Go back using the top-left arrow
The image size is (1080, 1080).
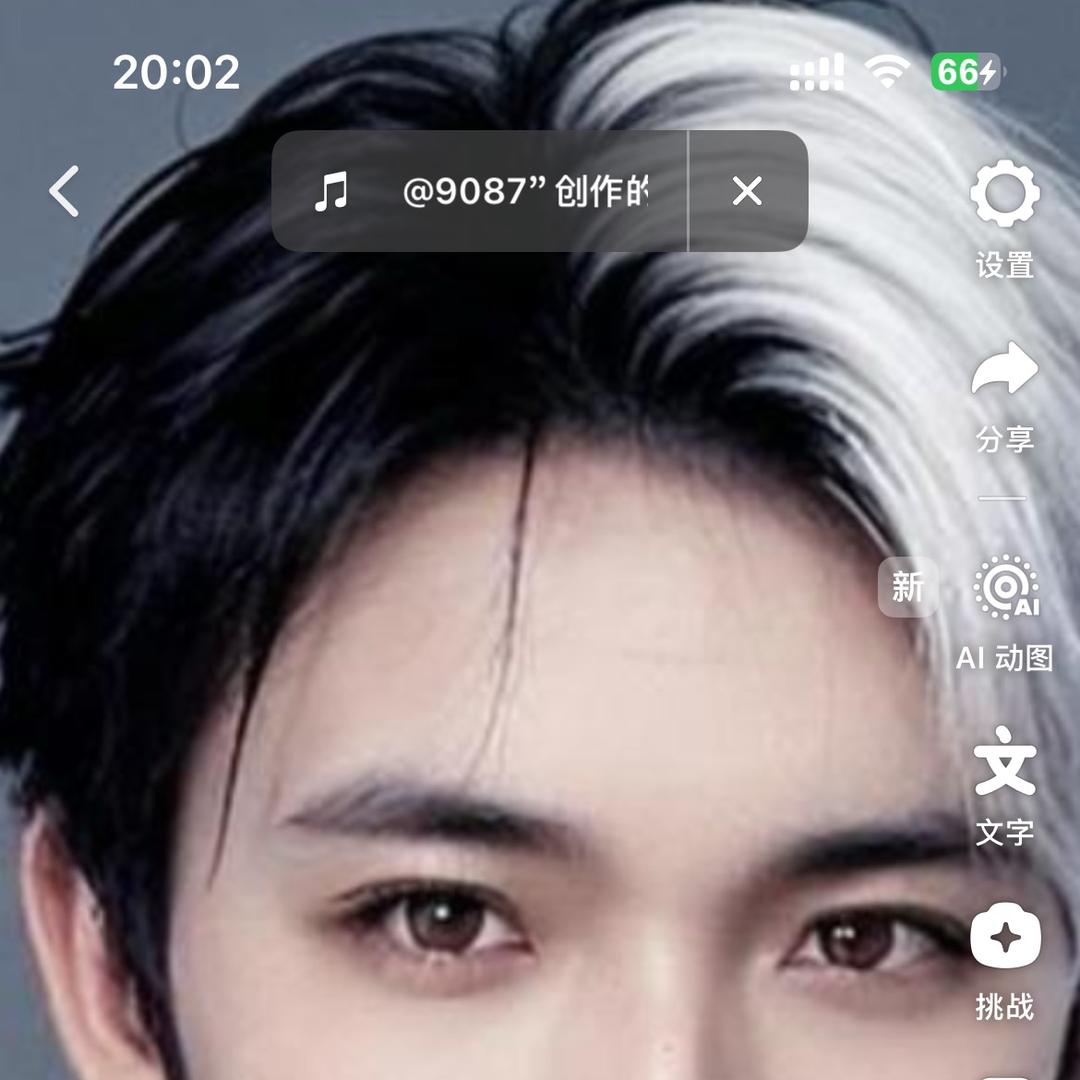[65, 191]
